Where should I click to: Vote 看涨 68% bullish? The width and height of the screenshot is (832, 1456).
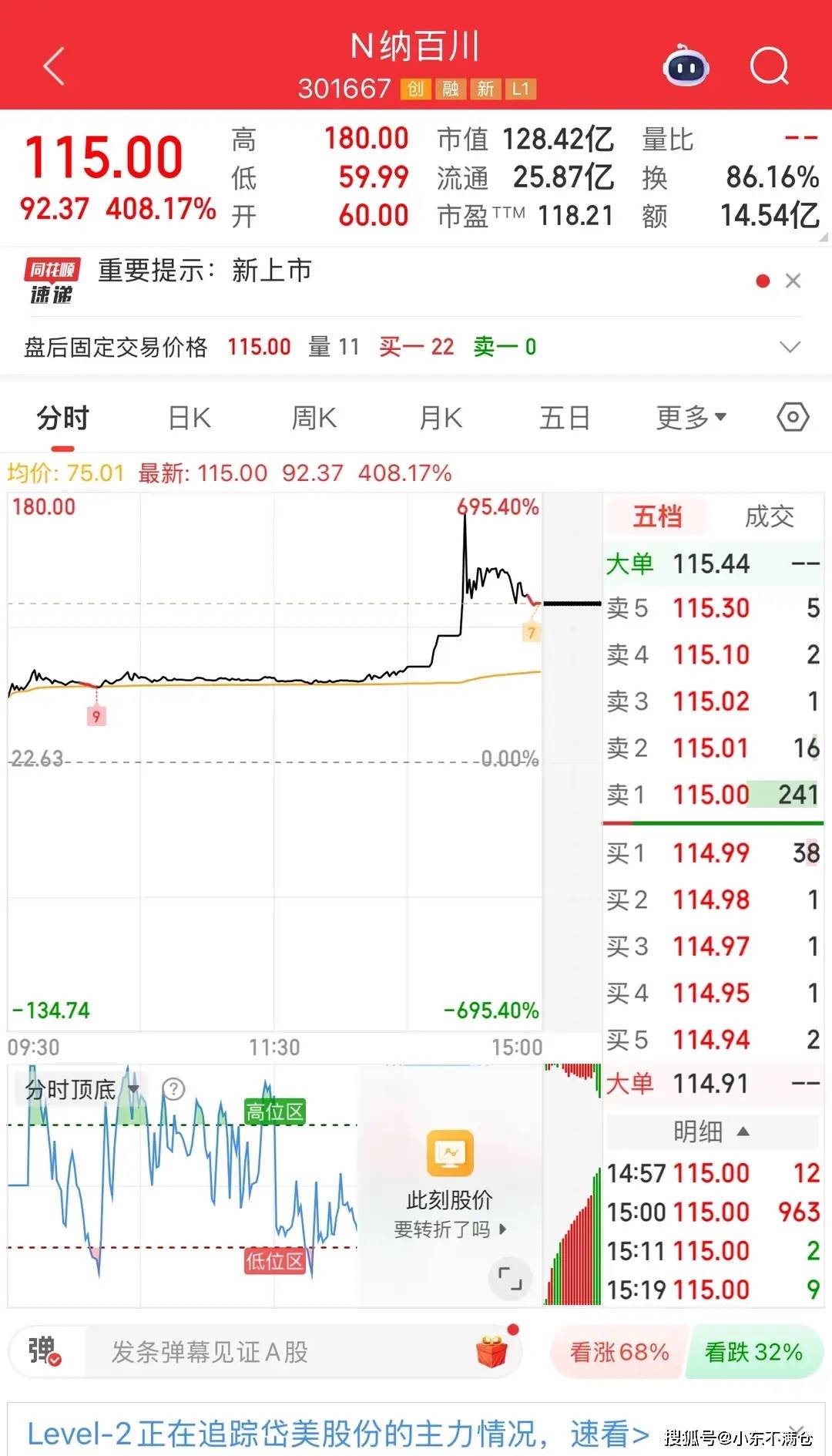(x=619, y=1352)
